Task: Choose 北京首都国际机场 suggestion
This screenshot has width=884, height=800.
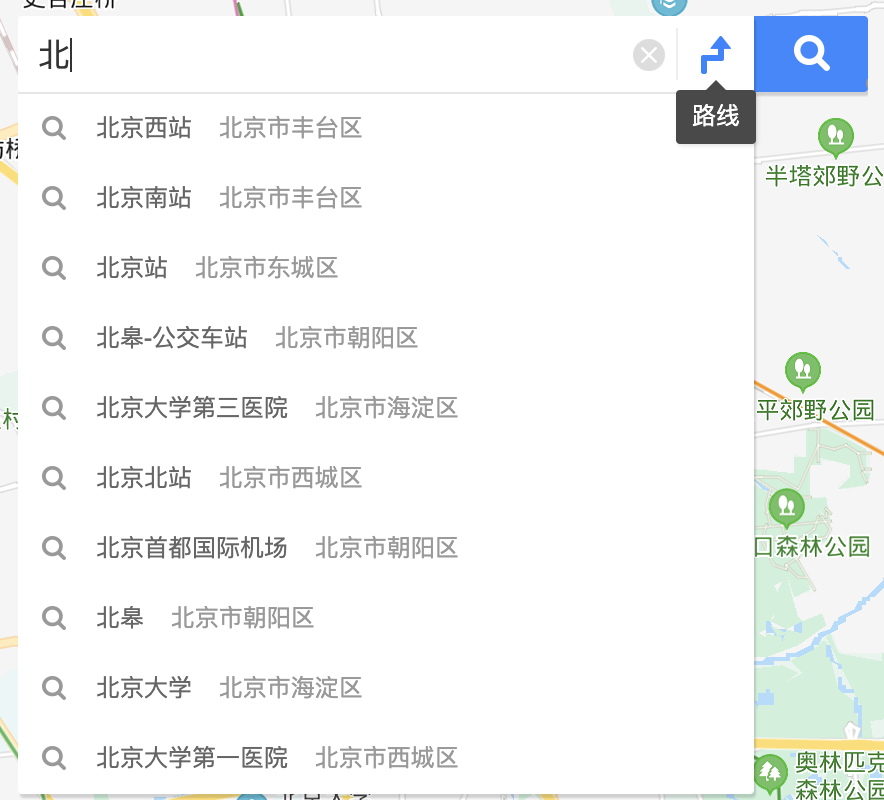Action: 192,548
